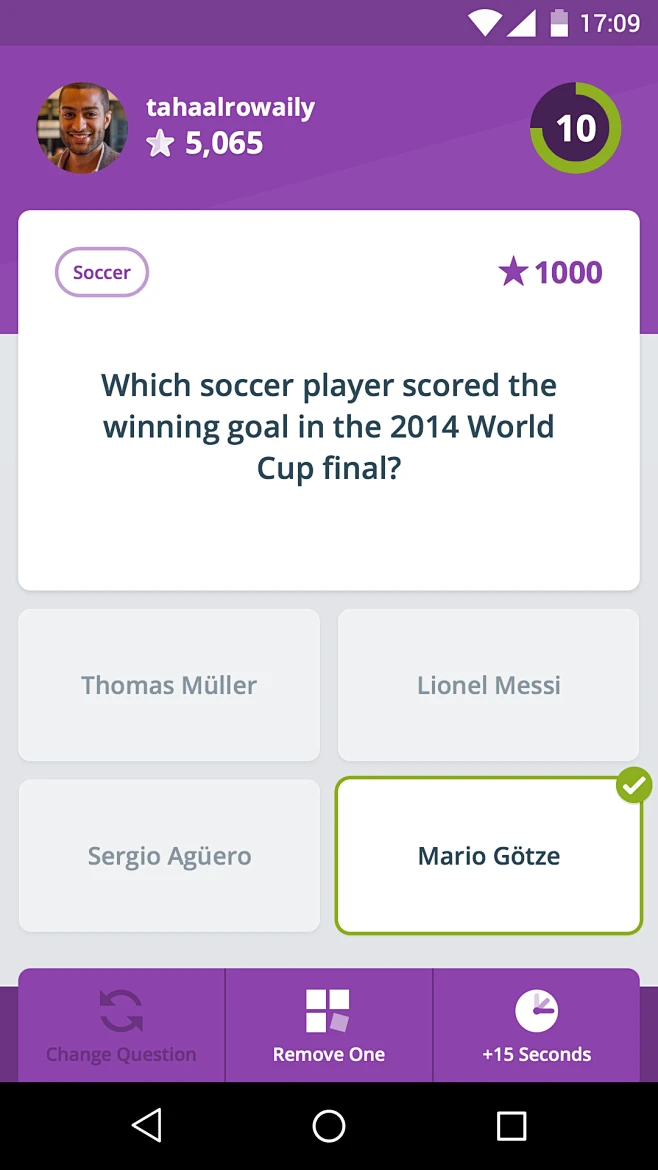Open tahaalrowaily's profile picture
The image size is (658, 1170).
tap(82, 128)
